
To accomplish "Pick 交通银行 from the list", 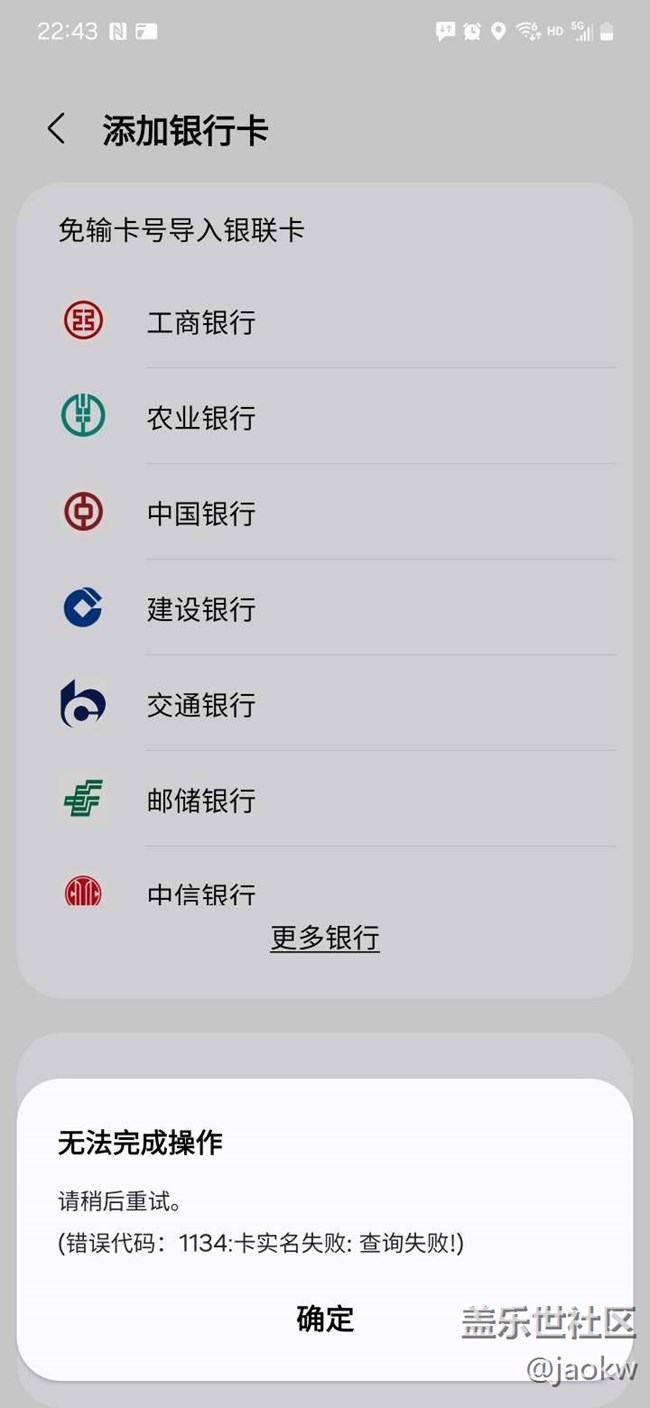I will [325, 704].
